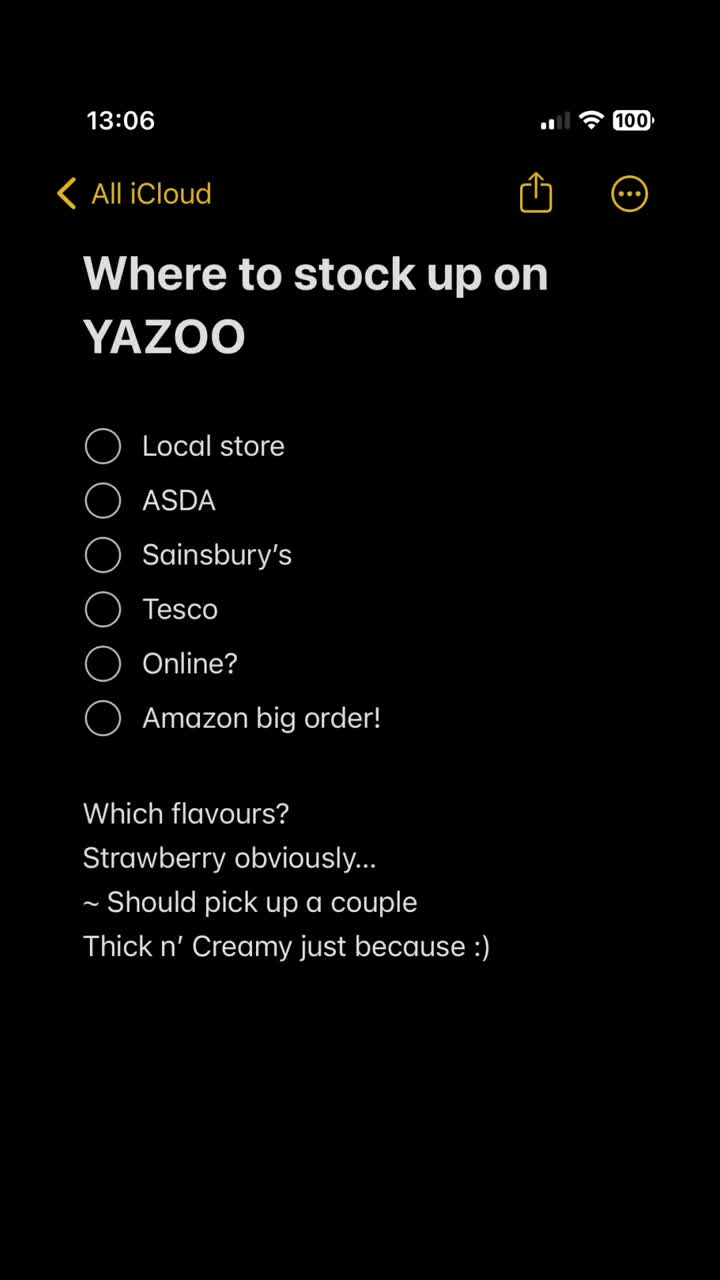Complete Amazon big order! item
720x1280 pixels.
(x=103, y=718)
